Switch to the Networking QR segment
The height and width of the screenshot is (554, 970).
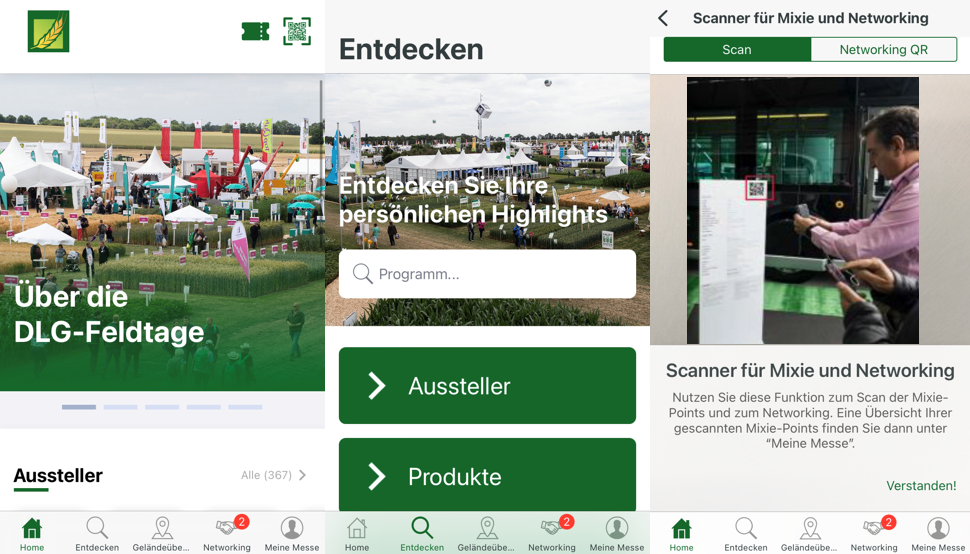(x=883, y=50)
